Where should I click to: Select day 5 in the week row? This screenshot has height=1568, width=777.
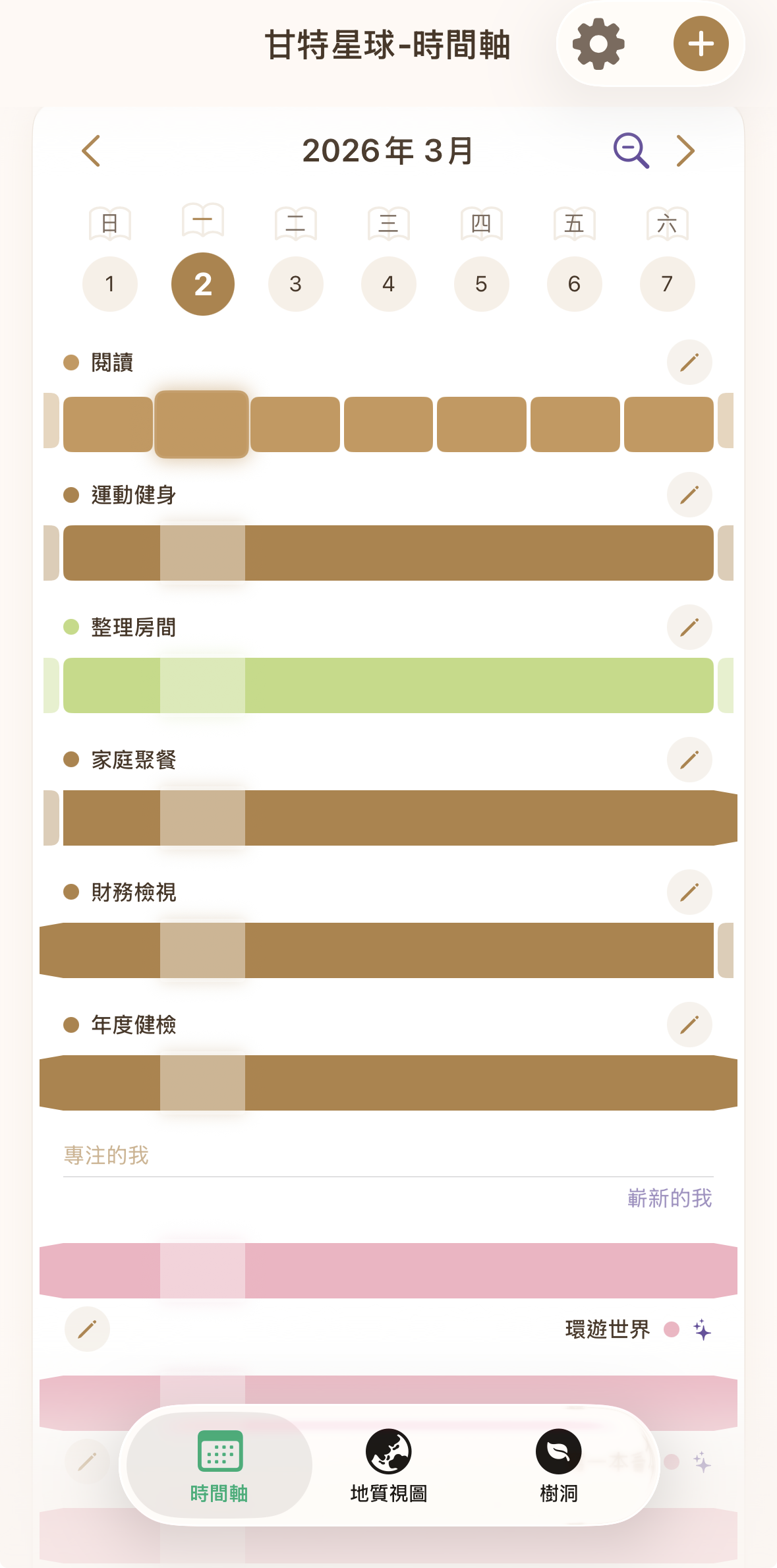pos(482,284)
